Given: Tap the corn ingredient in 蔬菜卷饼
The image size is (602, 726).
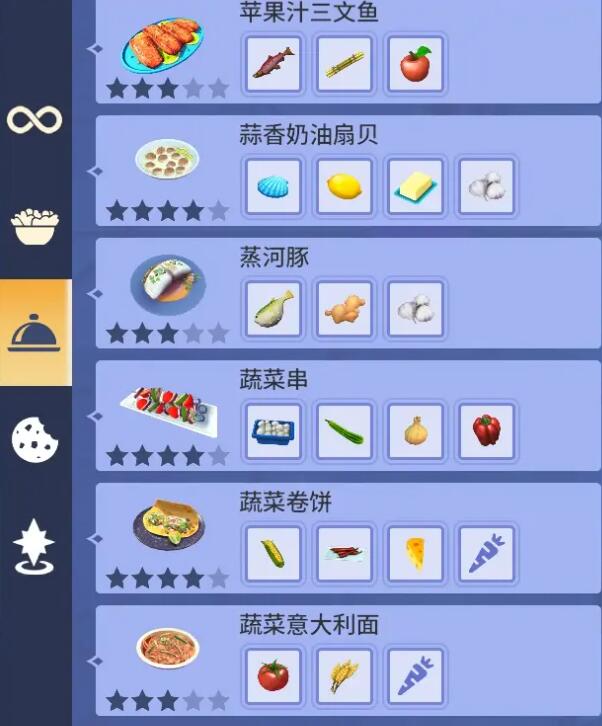Looking at the screenshot, I should tap(273, 554).
